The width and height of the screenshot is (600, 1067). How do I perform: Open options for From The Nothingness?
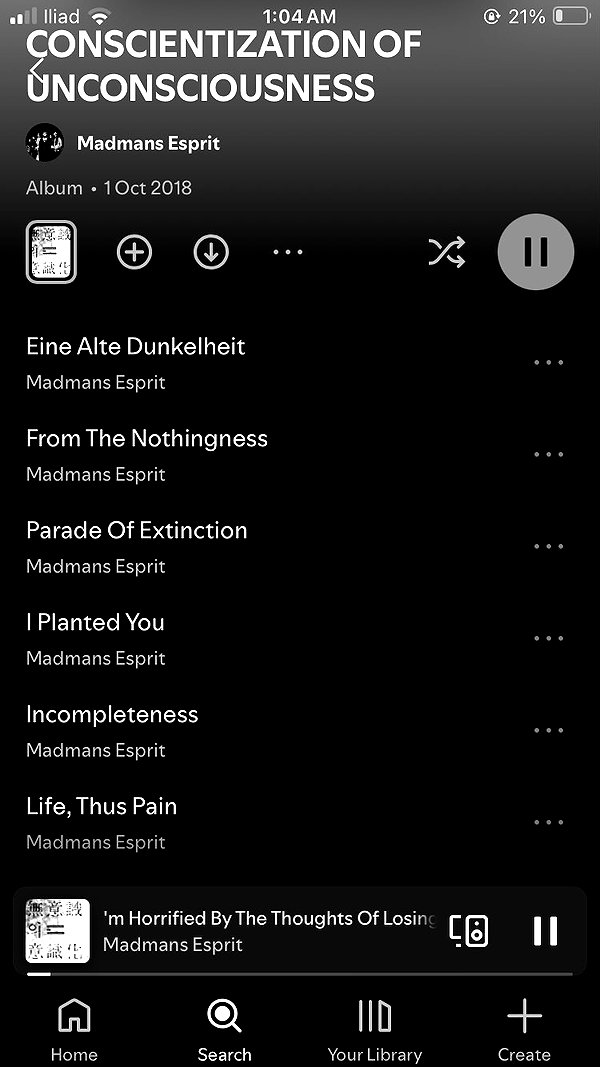pyautogui.click(x=548, y=455)
